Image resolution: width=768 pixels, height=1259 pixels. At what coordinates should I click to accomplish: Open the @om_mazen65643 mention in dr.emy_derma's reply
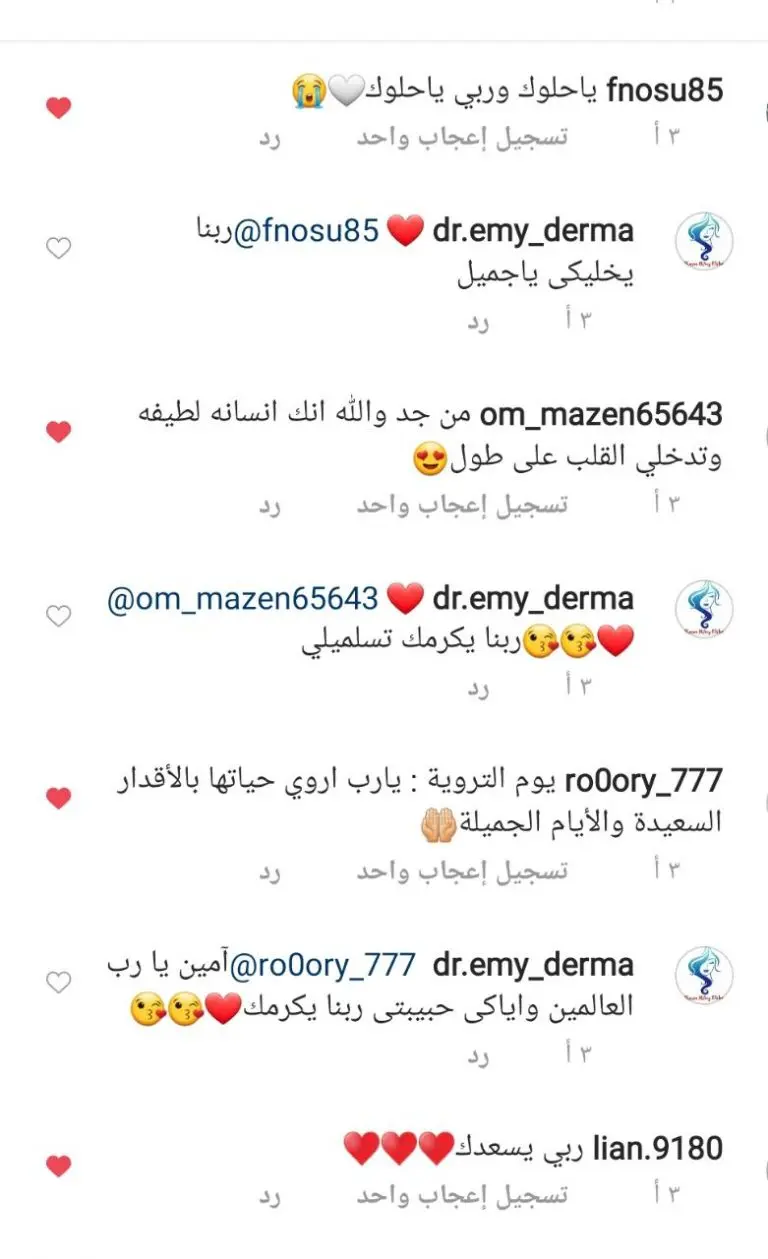(243, 599)
